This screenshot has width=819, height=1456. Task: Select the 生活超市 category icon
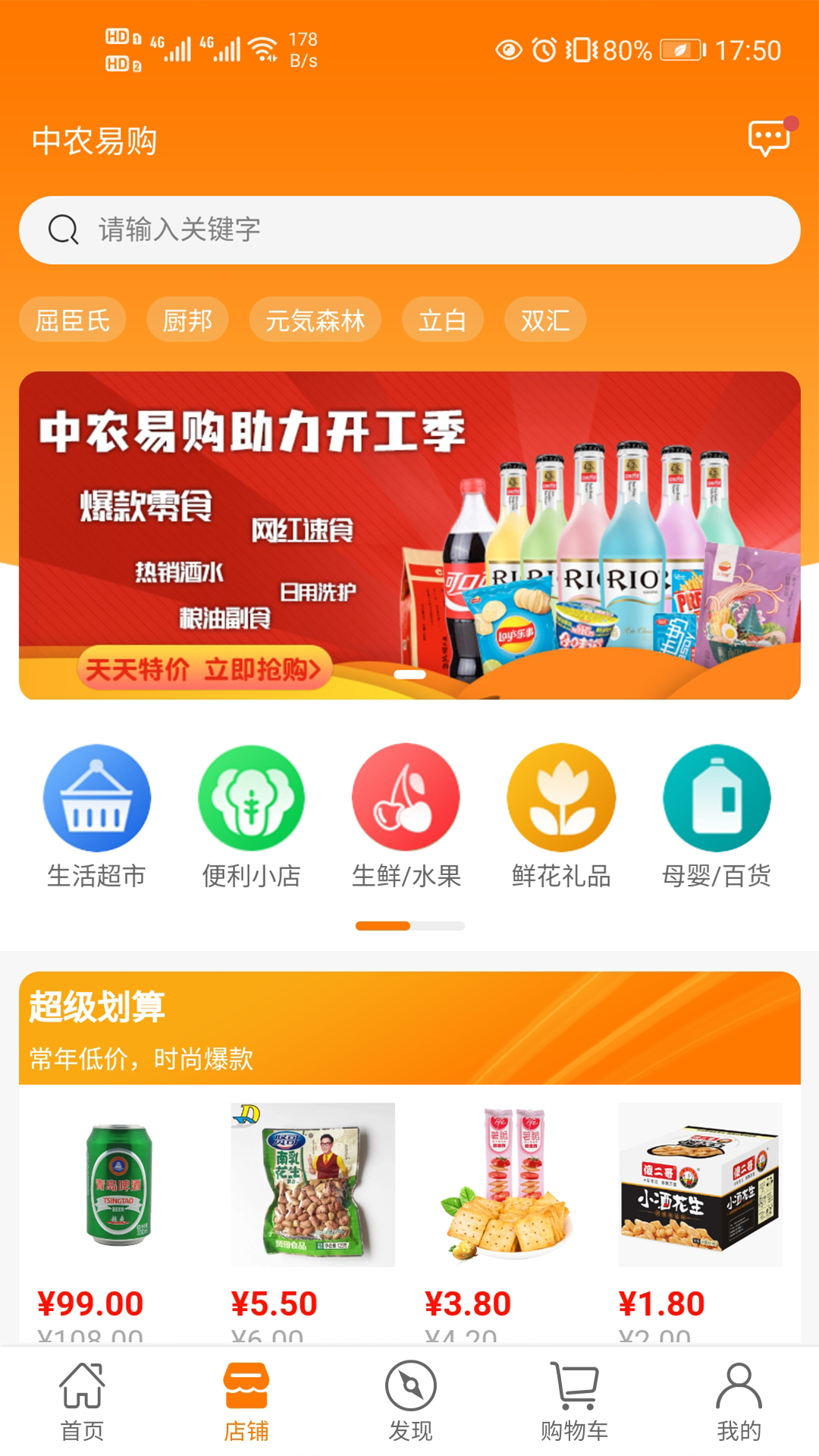(x=96, y=798)
